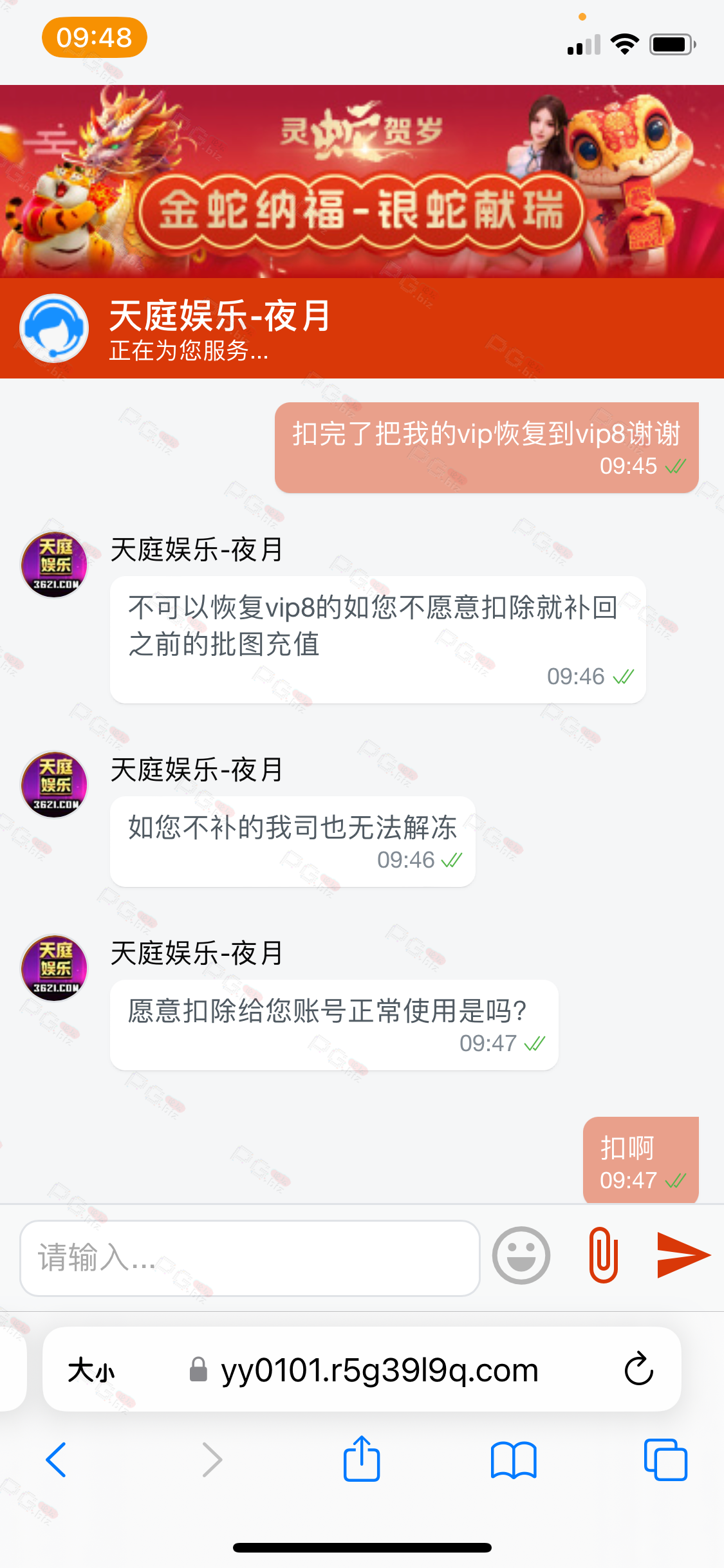Open the emoji picker
Viewport: 724px width, 1568px height.
click(521, 1255)
